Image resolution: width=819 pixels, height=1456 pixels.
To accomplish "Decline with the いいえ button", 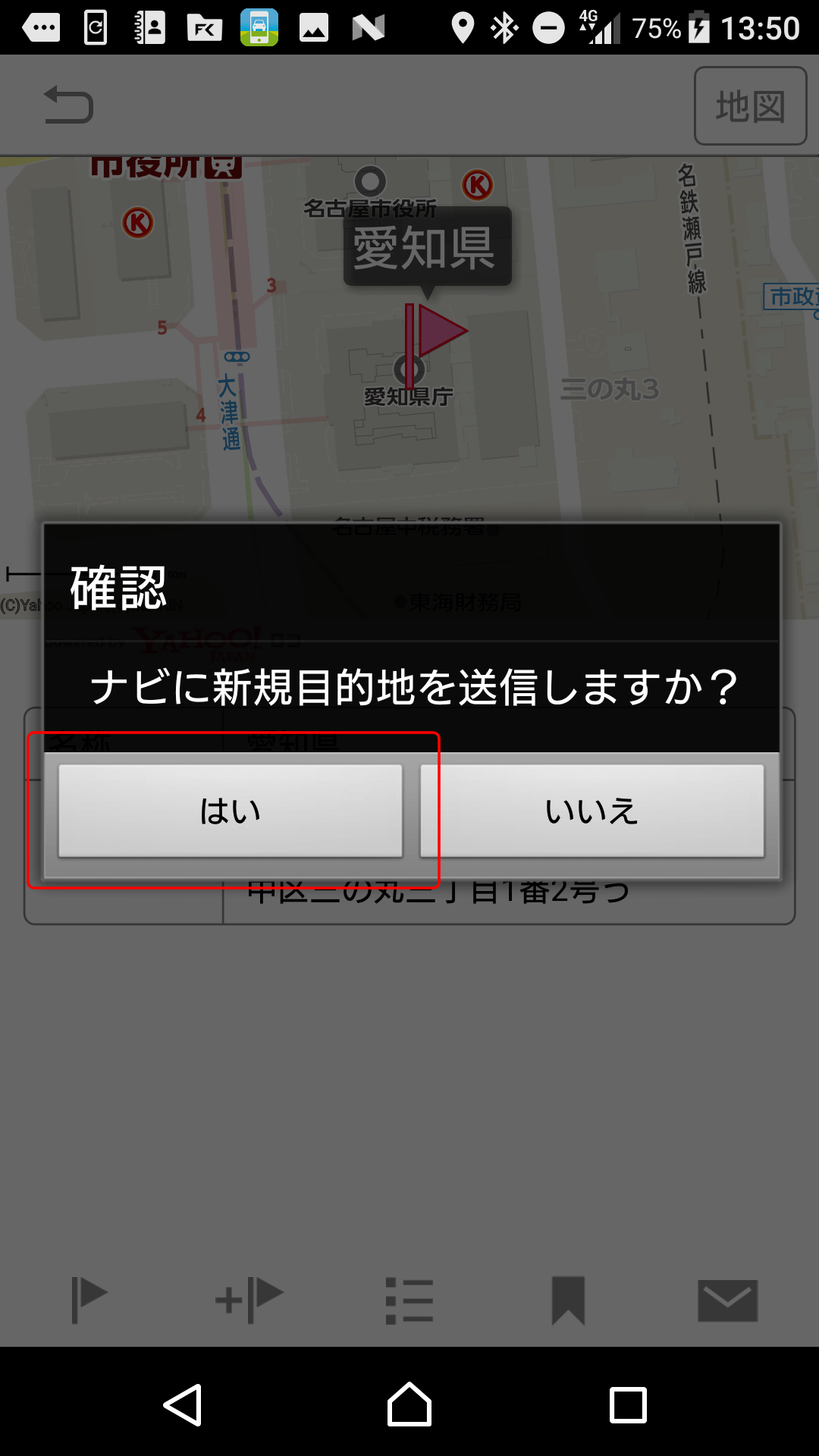I will click(x=592, y=811).
